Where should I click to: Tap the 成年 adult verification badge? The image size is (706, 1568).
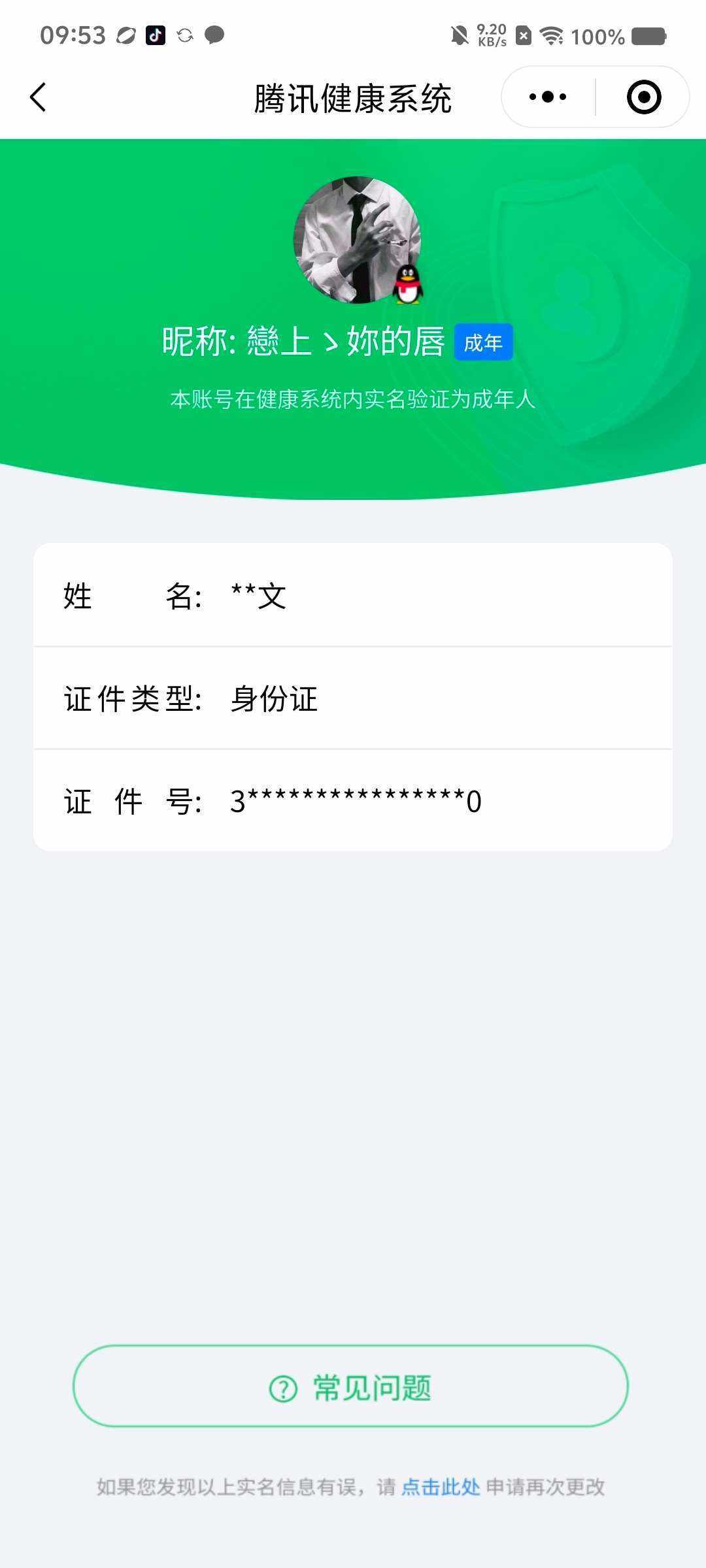484,342
